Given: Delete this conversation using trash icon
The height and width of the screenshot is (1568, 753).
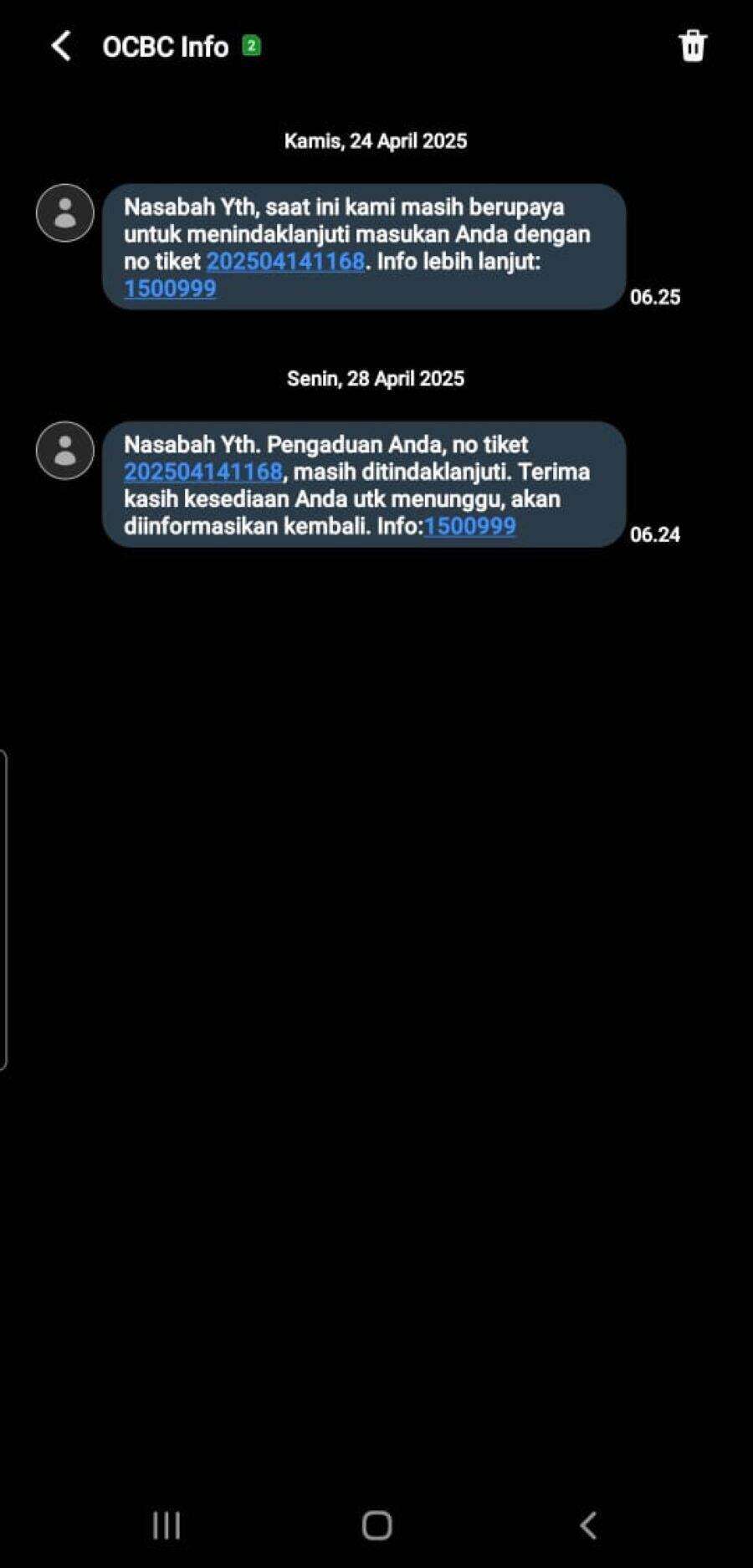Looking at the screenshot, I should coord(692,46).
